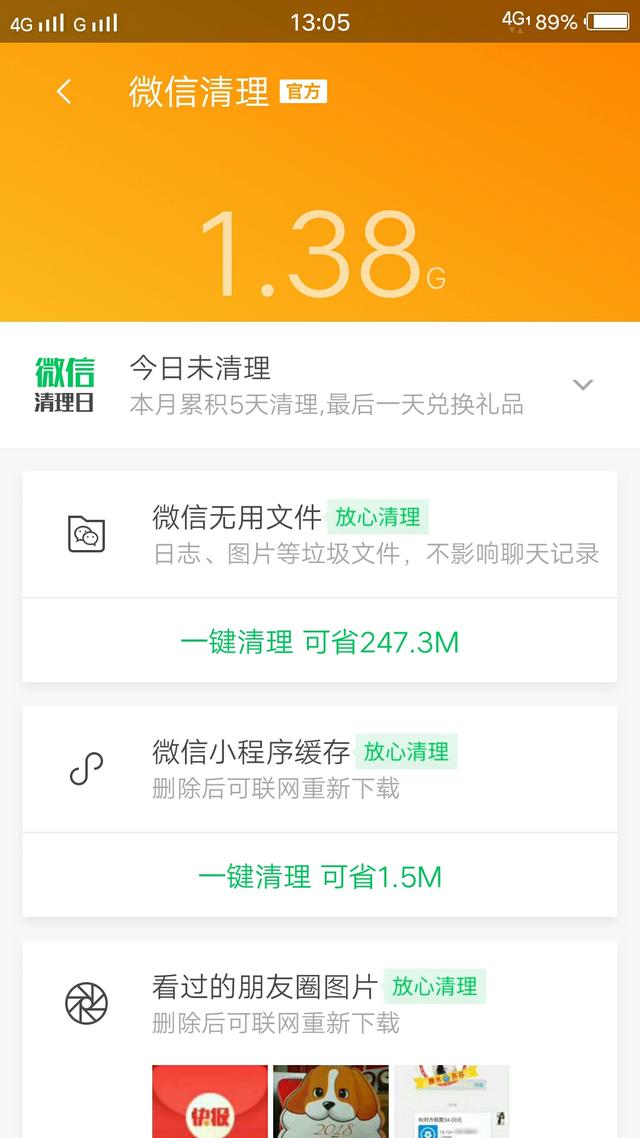Tap 一键清理 可省247.3M

[x=320, y=642]
